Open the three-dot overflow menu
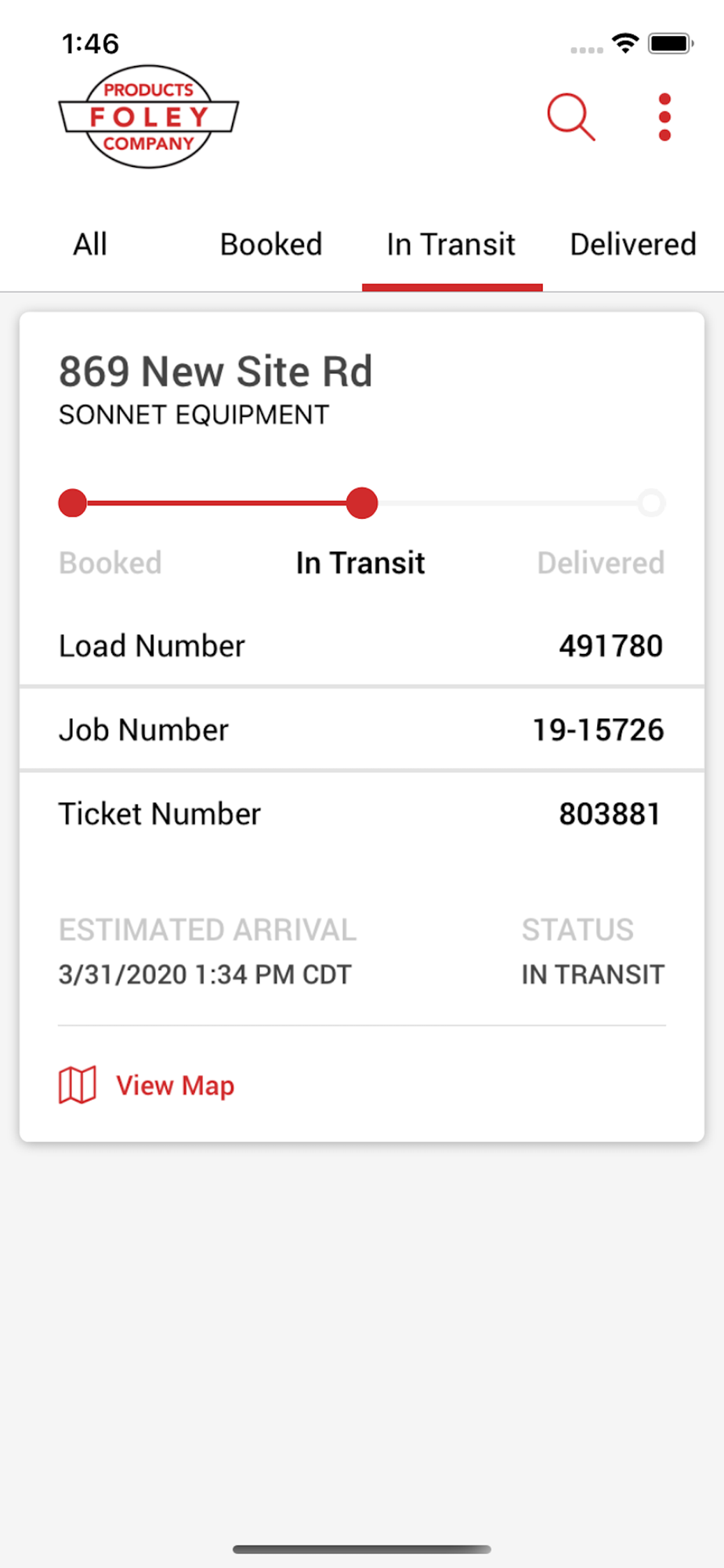 (x=664, y=118)
